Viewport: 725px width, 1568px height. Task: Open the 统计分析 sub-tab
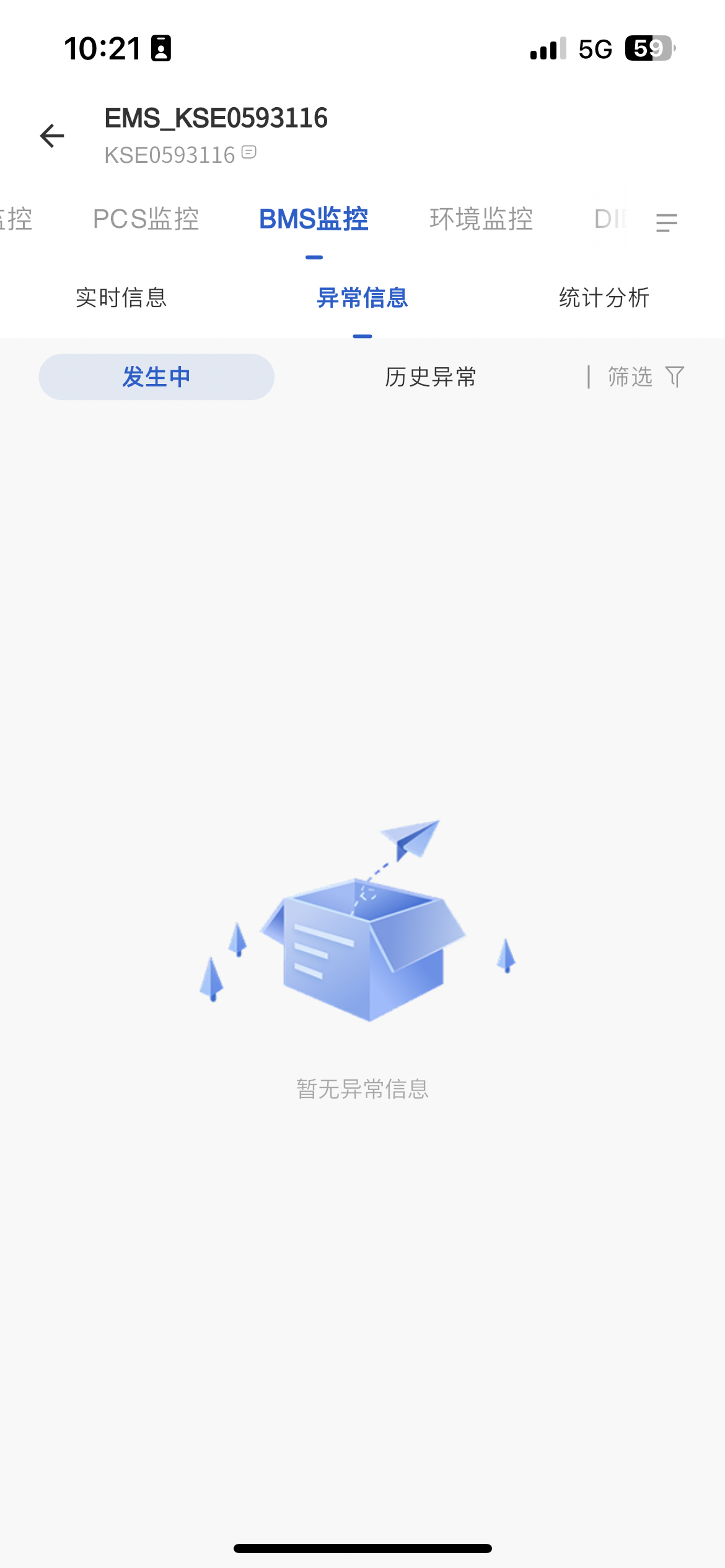coord(604,298)
